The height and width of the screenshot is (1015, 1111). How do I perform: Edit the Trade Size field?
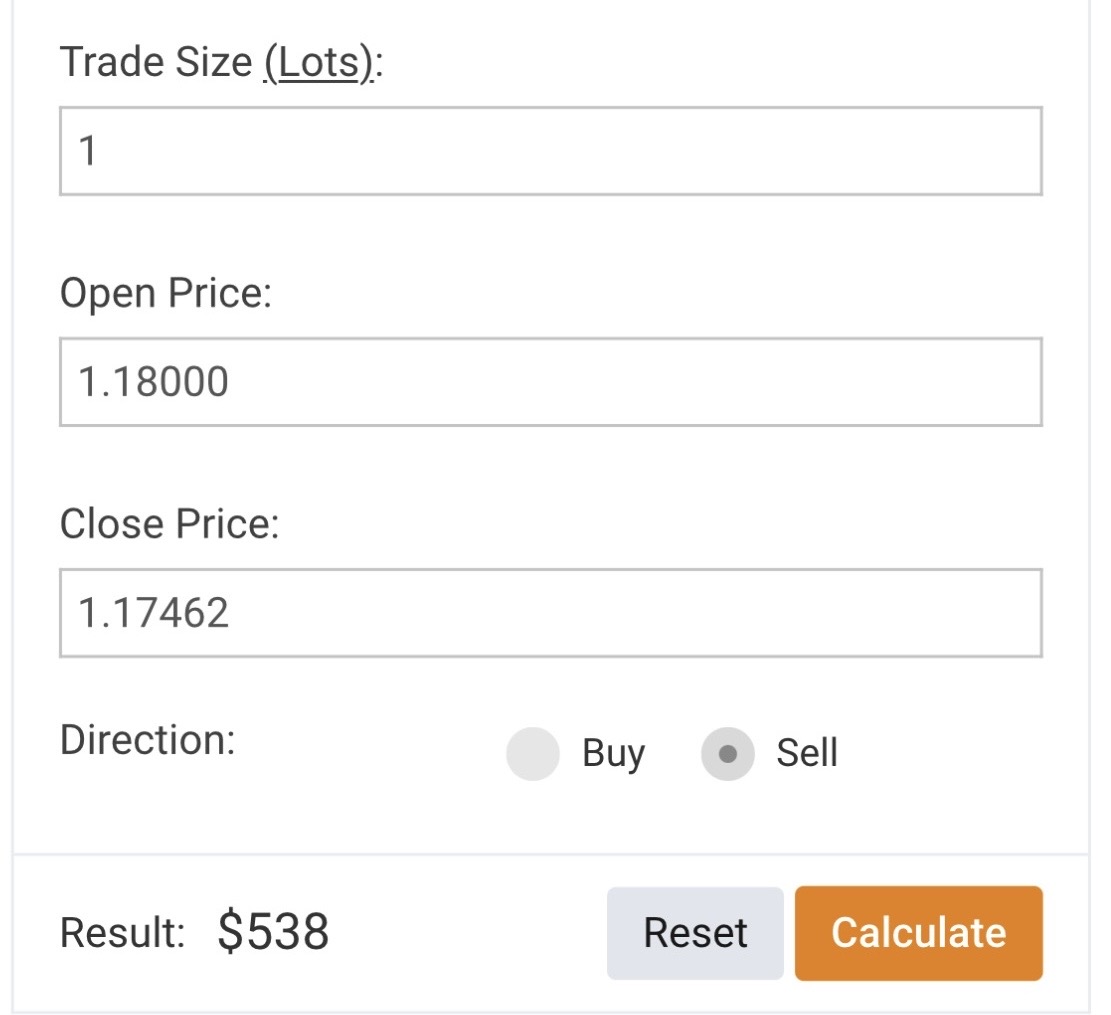tap(550, 151)
